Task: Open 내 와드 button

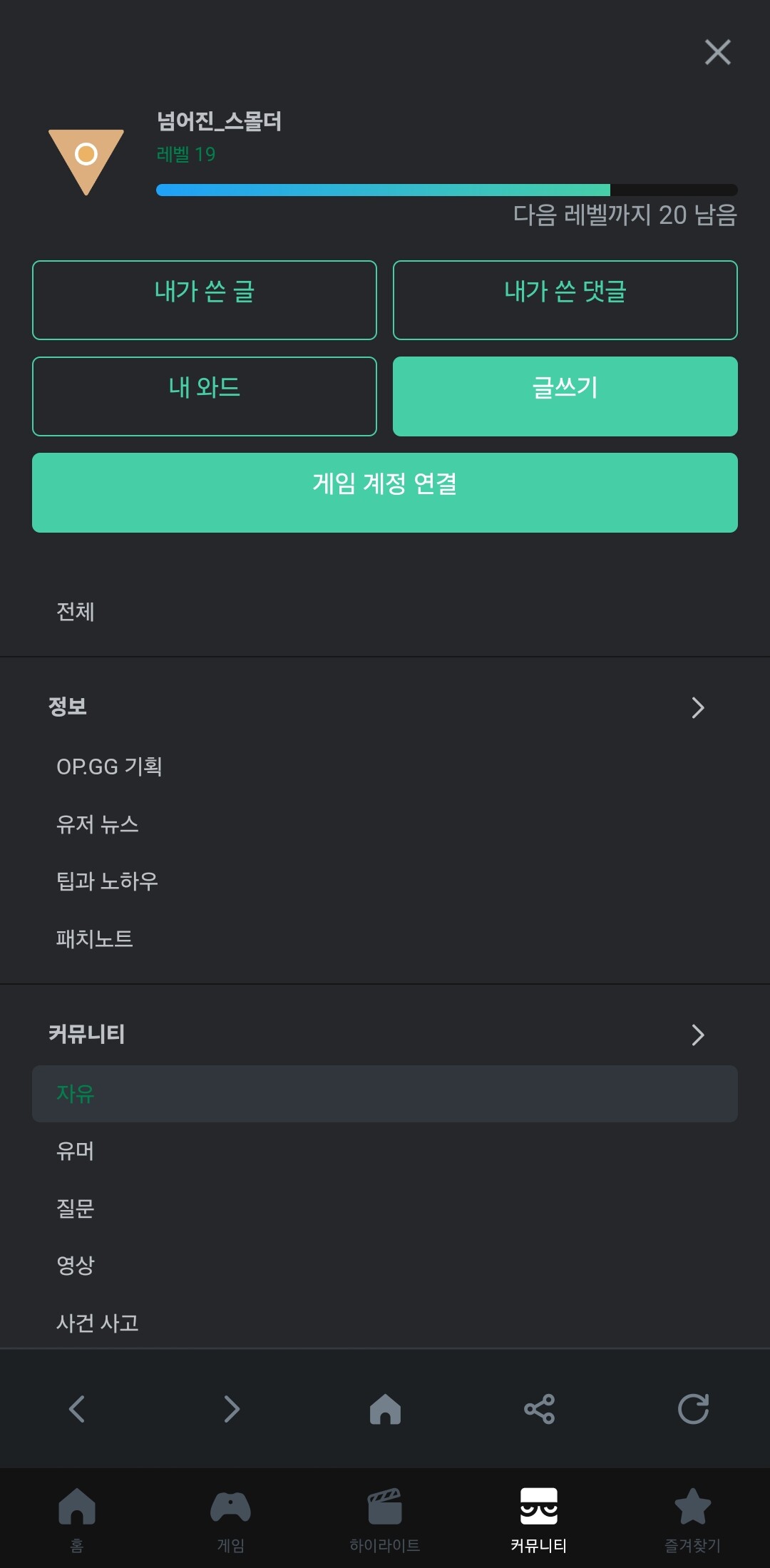Action: click(x=205, y=396)
